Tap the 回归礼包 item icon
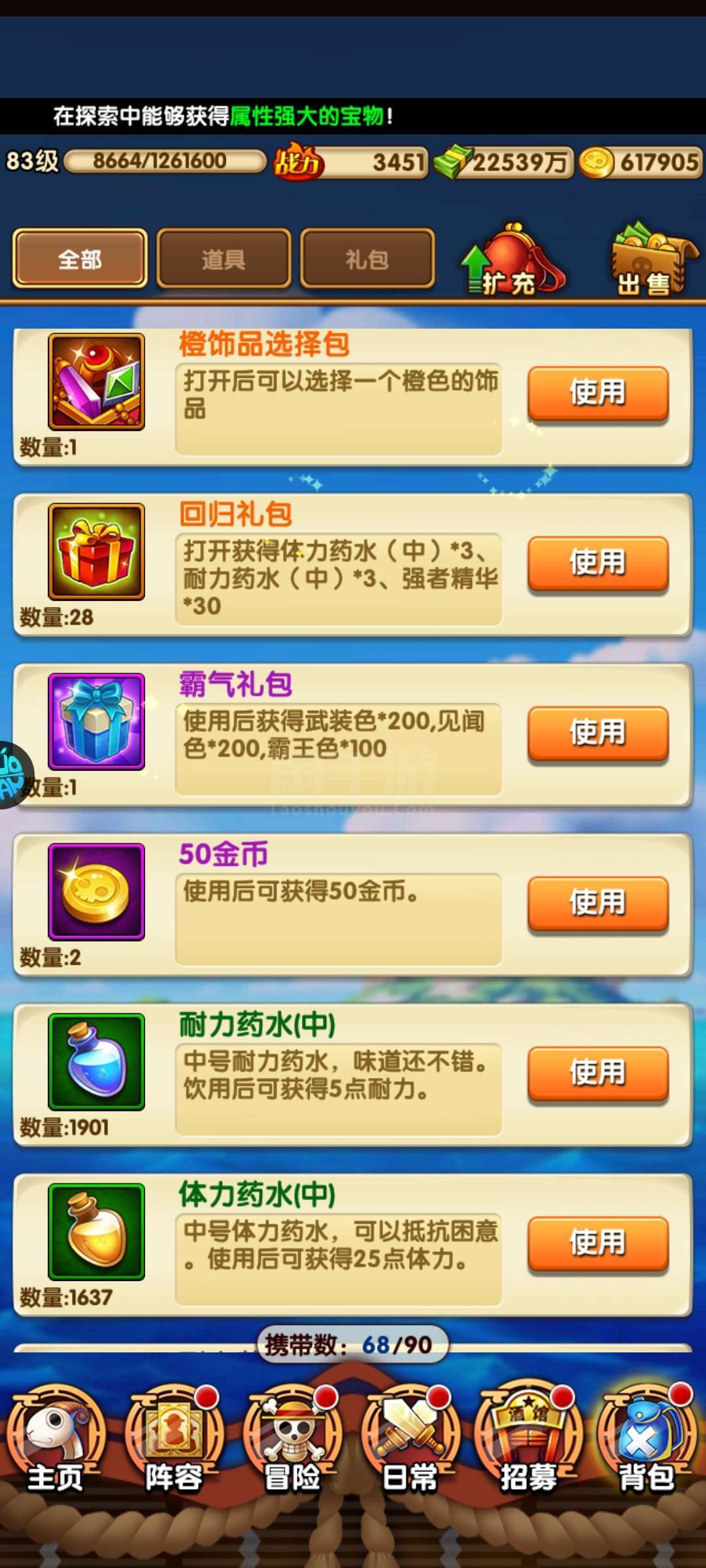The image size is (706, 1568). [x=97, y=551]
